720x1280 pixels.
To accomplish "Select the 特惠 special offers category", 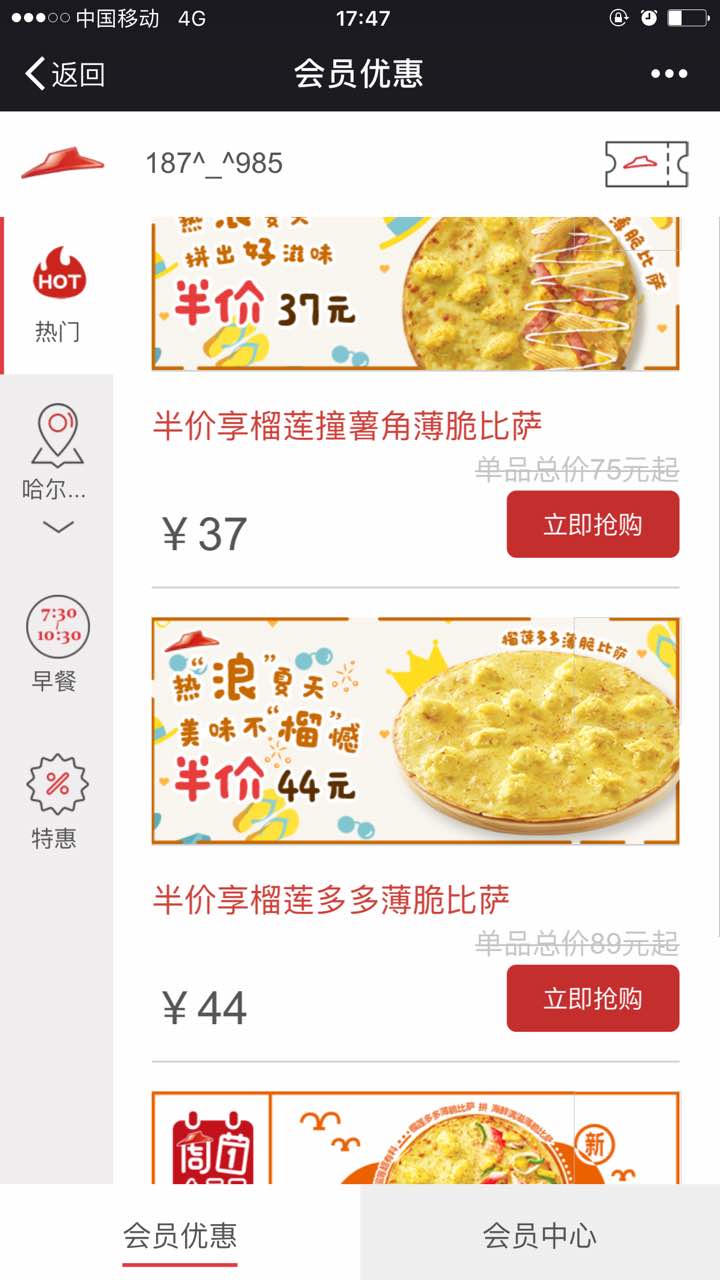I will pyautogui.click(x=57, y=802).
